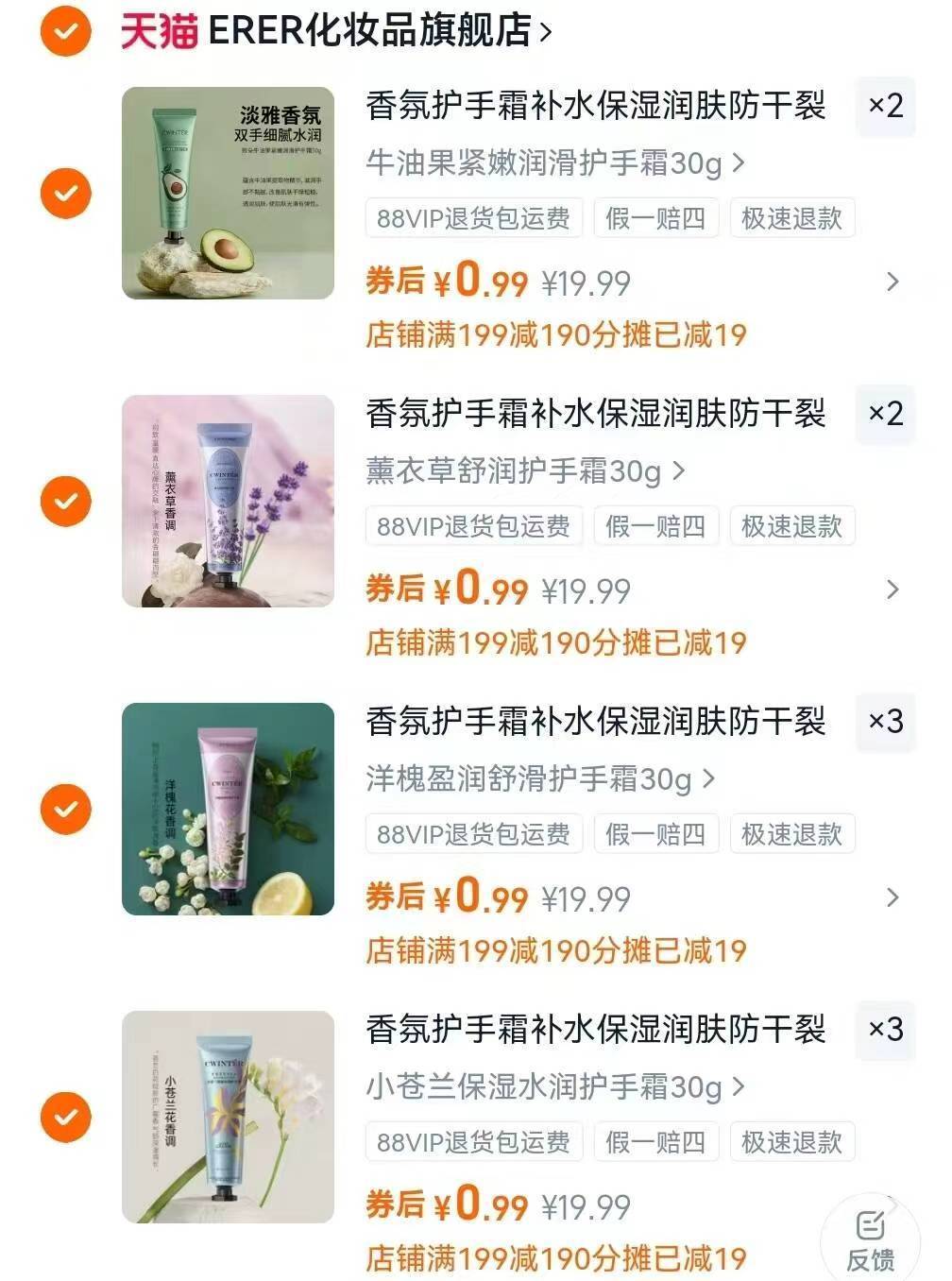Click 店铺满199减190 promotion text

555,334
